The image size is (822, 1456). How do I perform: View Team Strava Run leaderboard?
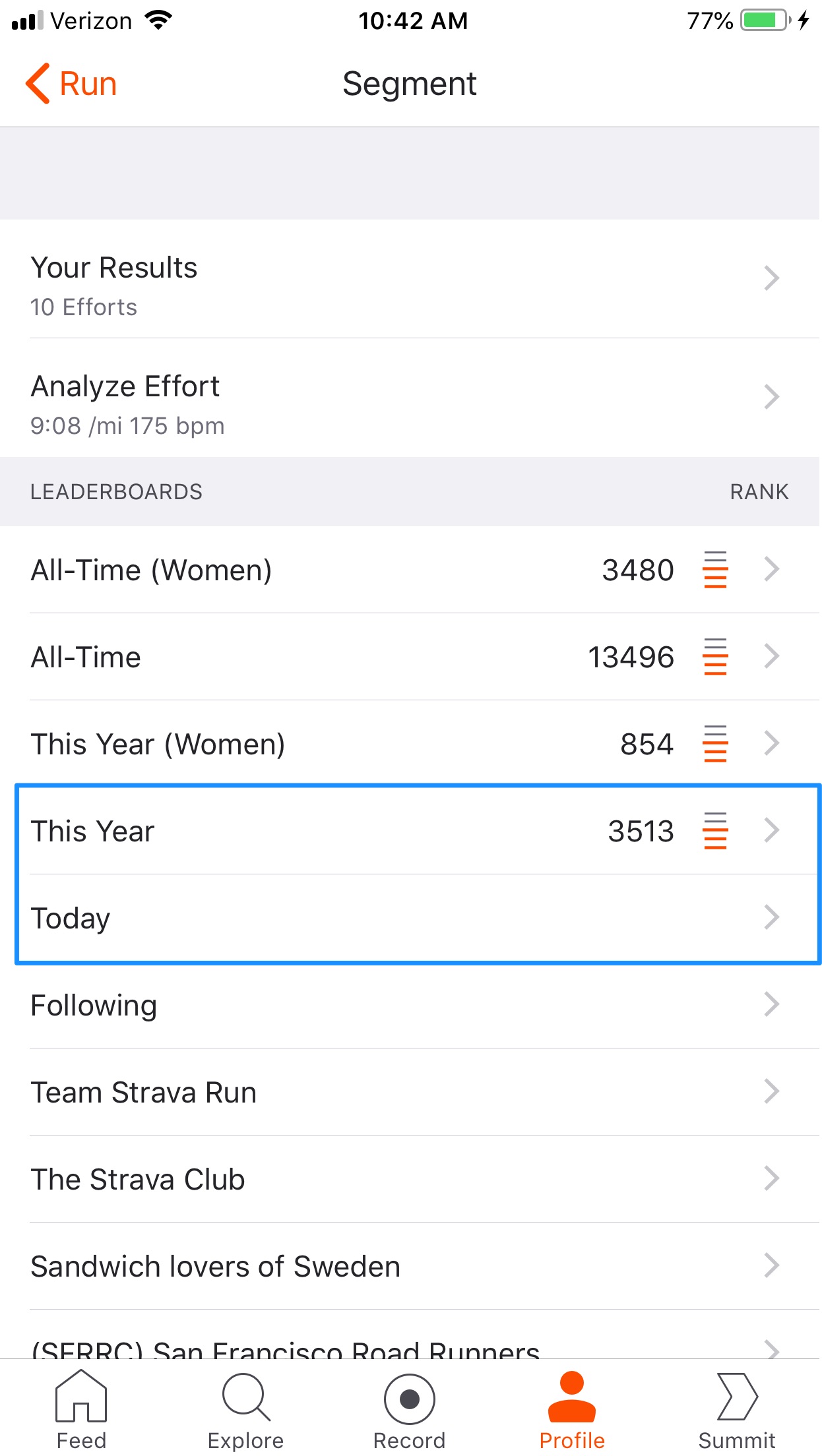click(410, 1092)
